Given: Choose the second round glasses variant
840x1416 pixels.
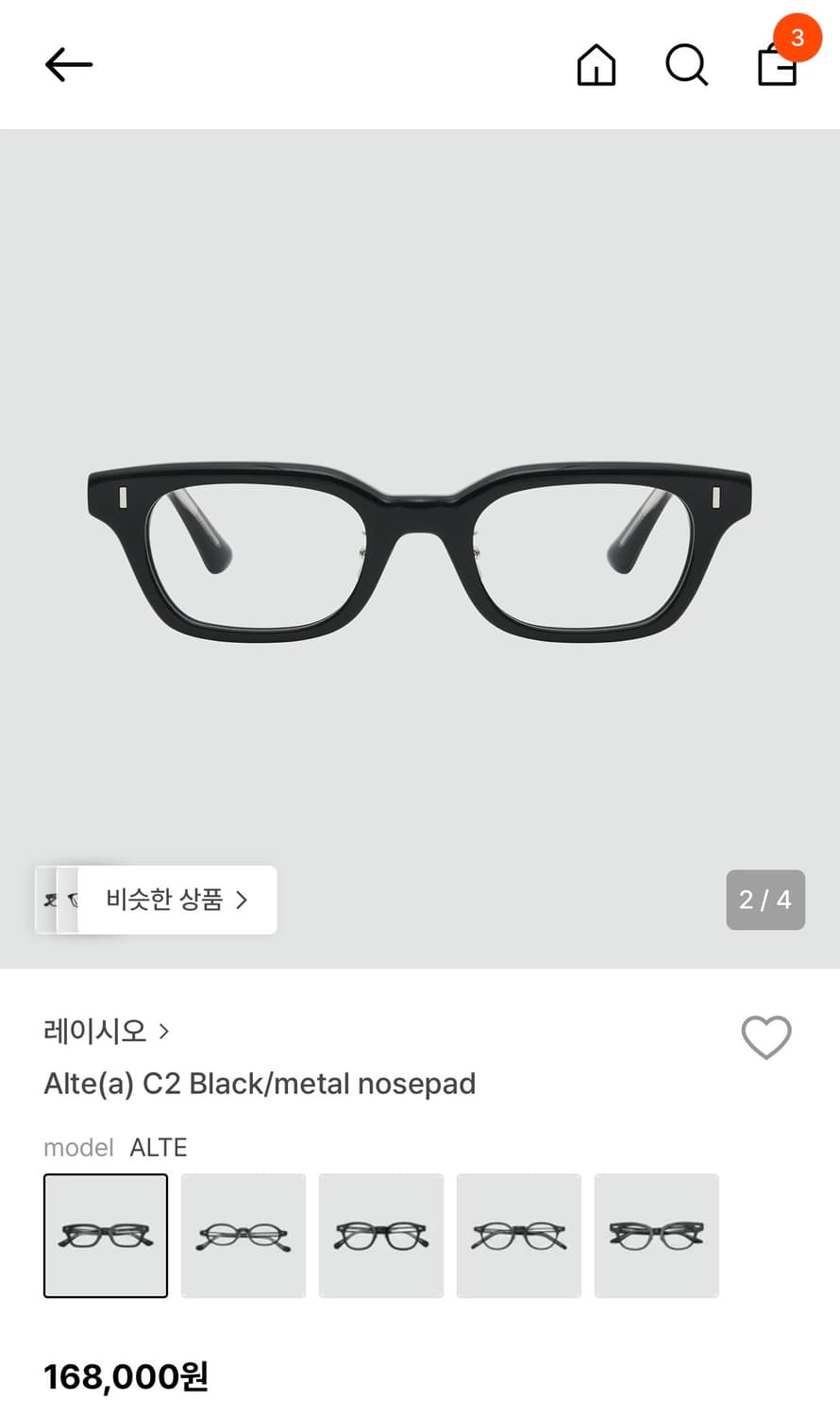Looking at the screenshot, I should 243,1236.
